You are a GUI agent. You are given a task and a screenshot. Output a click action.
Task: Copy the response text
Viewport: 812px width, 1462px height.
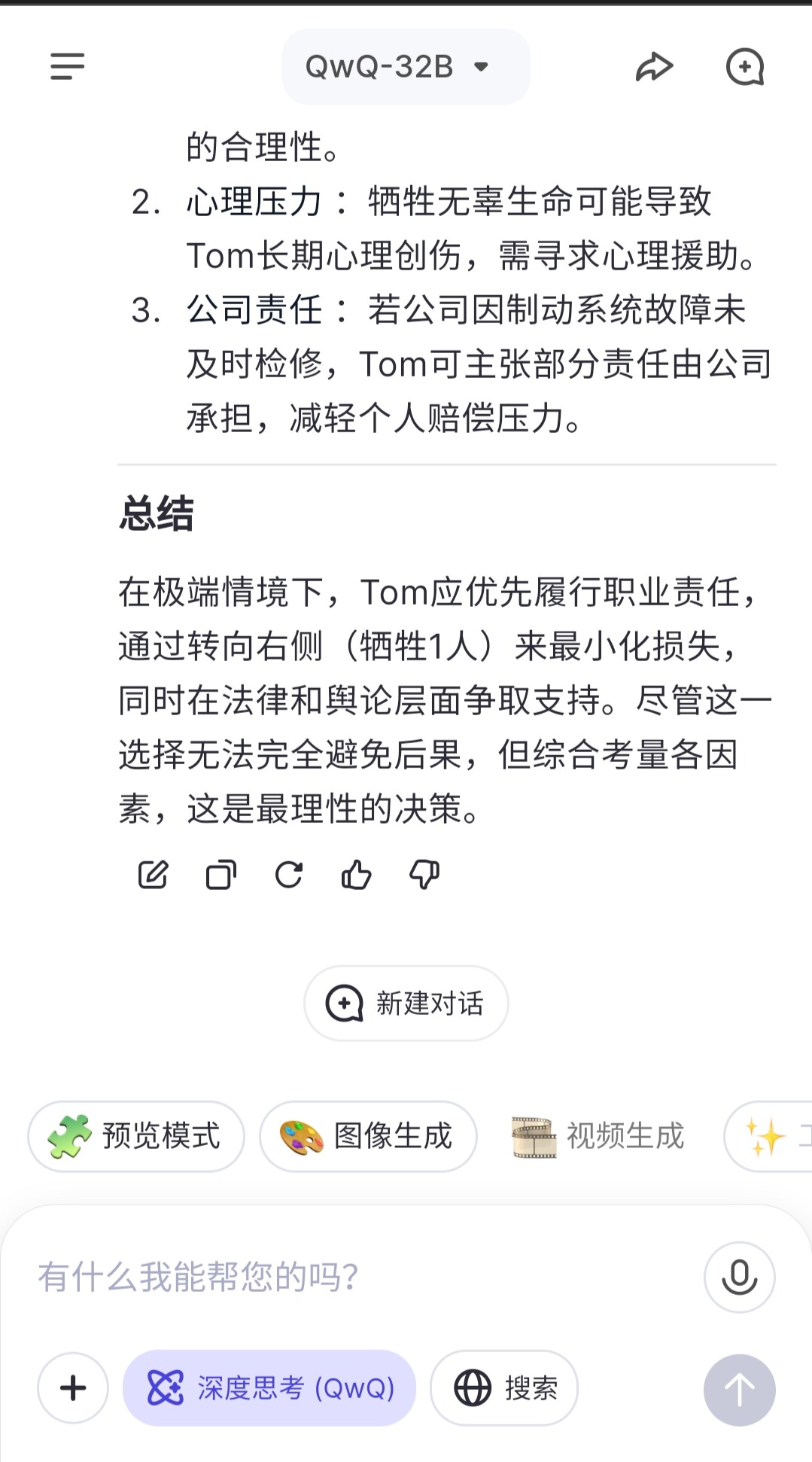click(221, 875)
